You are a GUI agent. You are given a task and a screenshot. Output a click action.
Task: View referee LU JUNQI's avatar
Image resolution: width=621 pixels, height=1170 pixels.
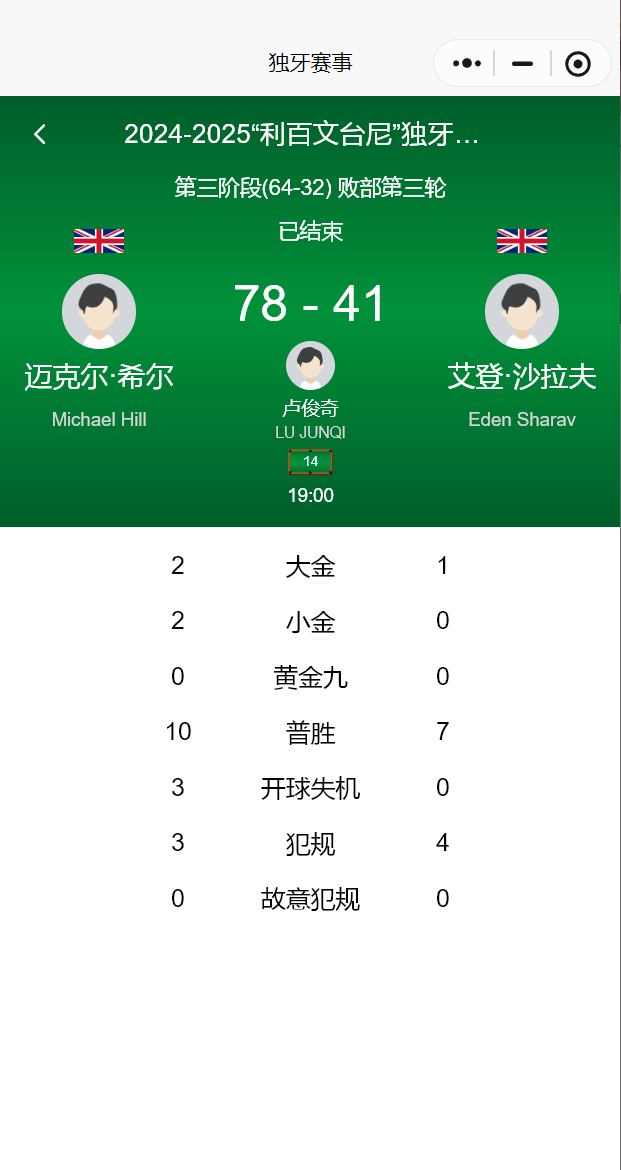pyautogui.click(x=310, y=365)
